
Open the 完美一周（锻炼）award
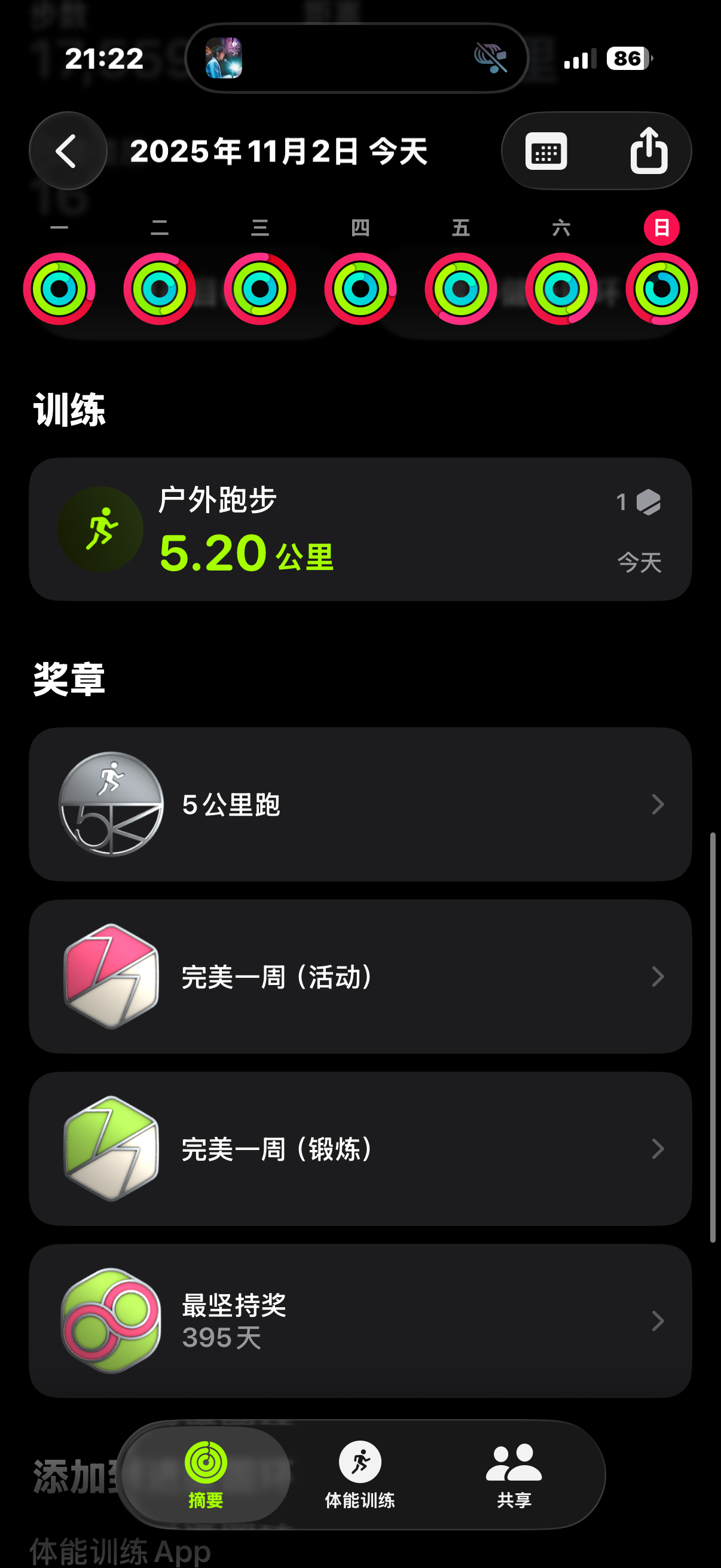pyautogui.click(x=360, y=1149)
